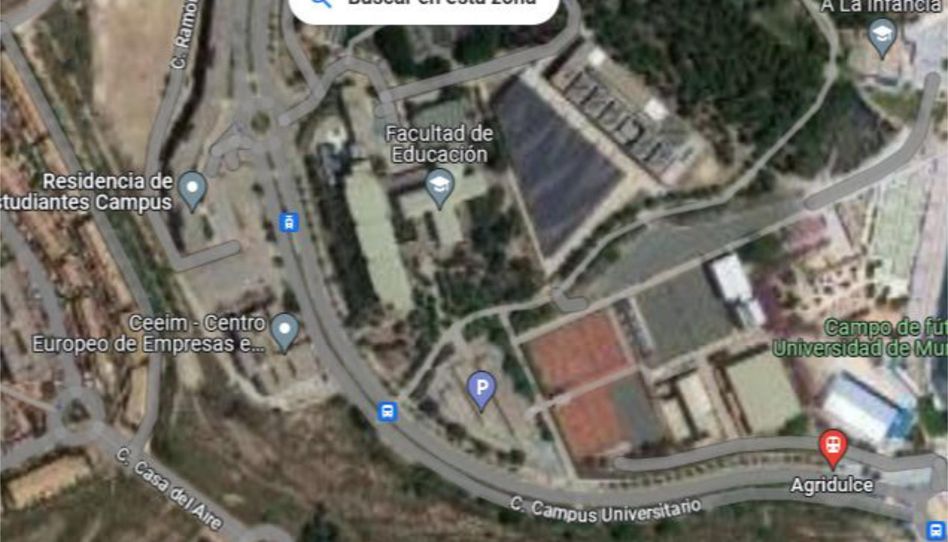Select the Residencia de Estudiantes Campus pin
The width and height of the screenshot is (948, 542).
point(192,187)
